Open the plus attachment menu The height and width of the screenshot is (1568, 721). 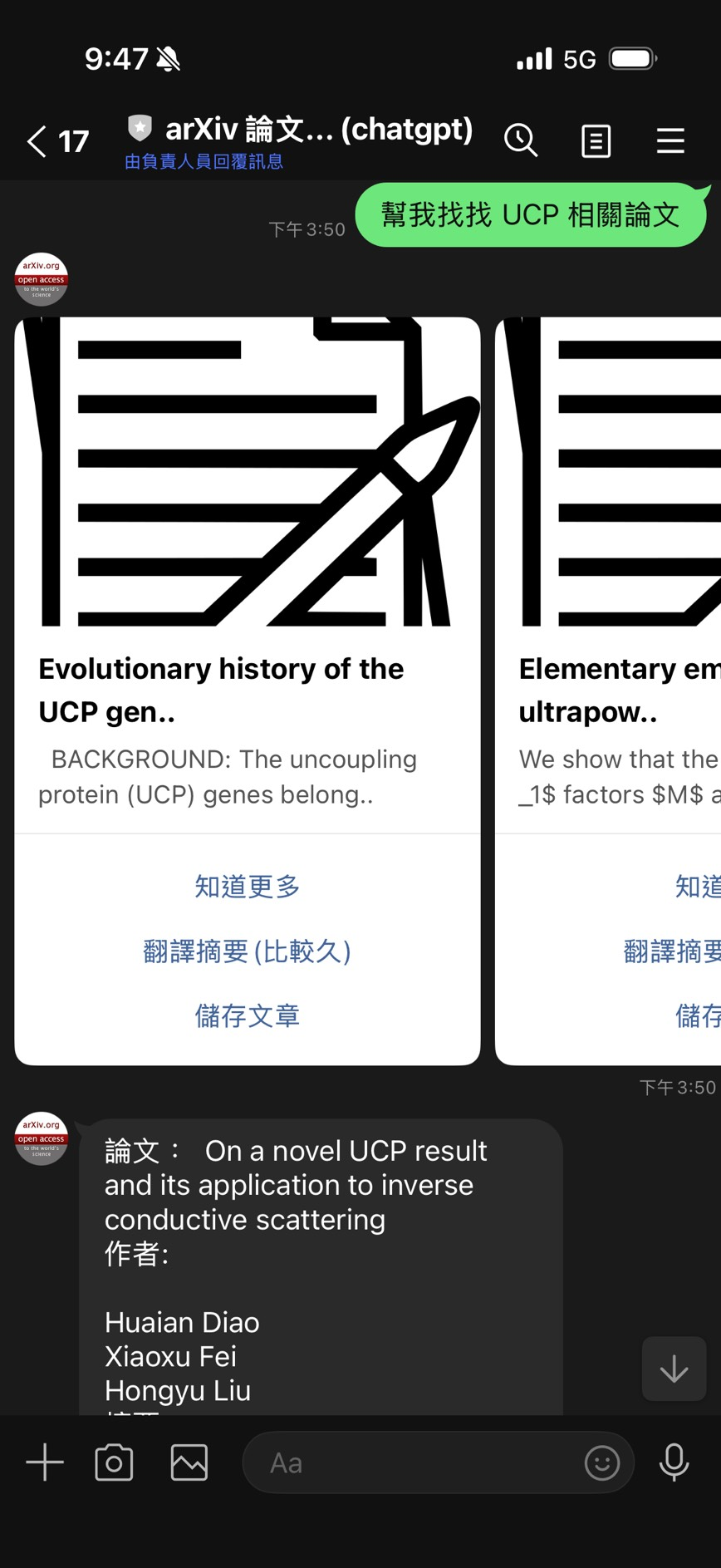[45, 1462]
